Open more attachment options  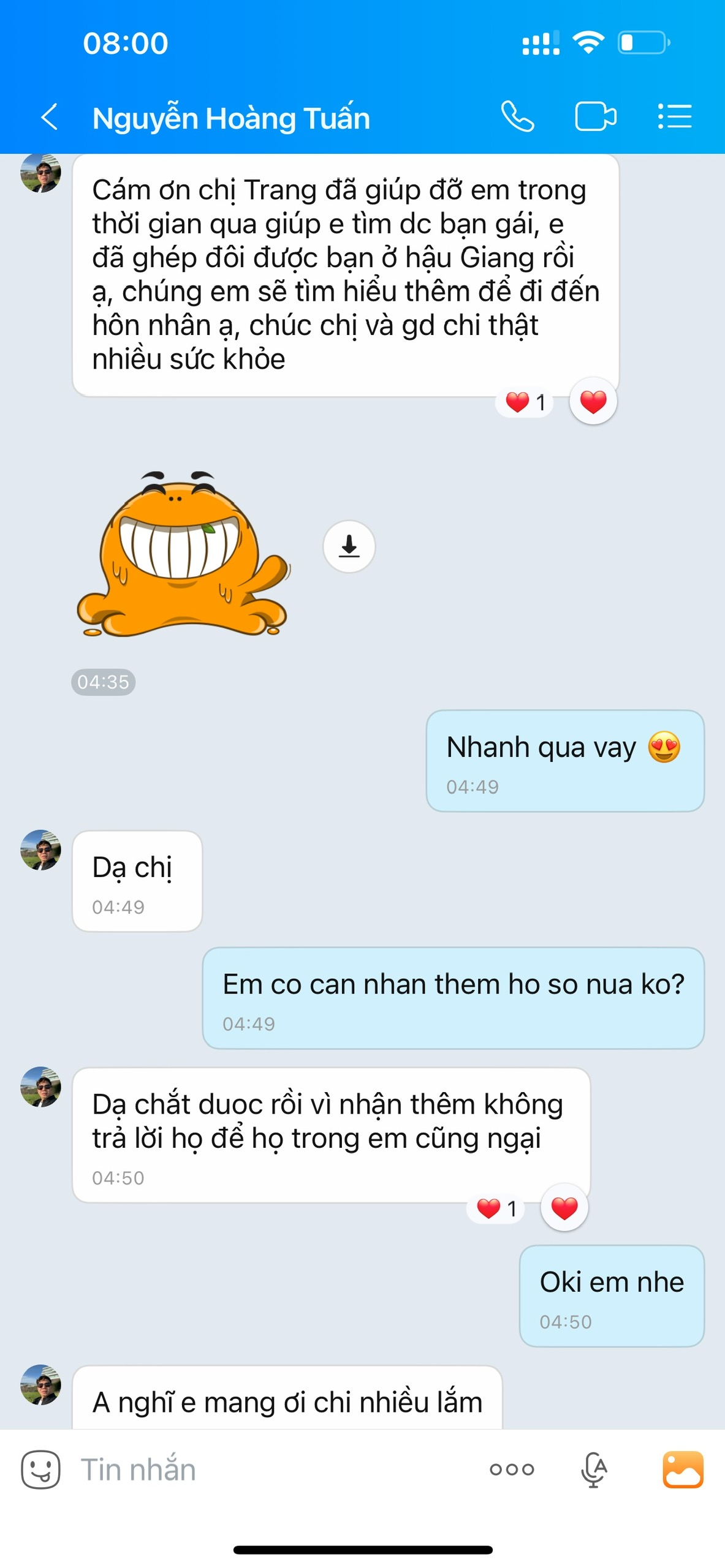[x=512, y=1469]
